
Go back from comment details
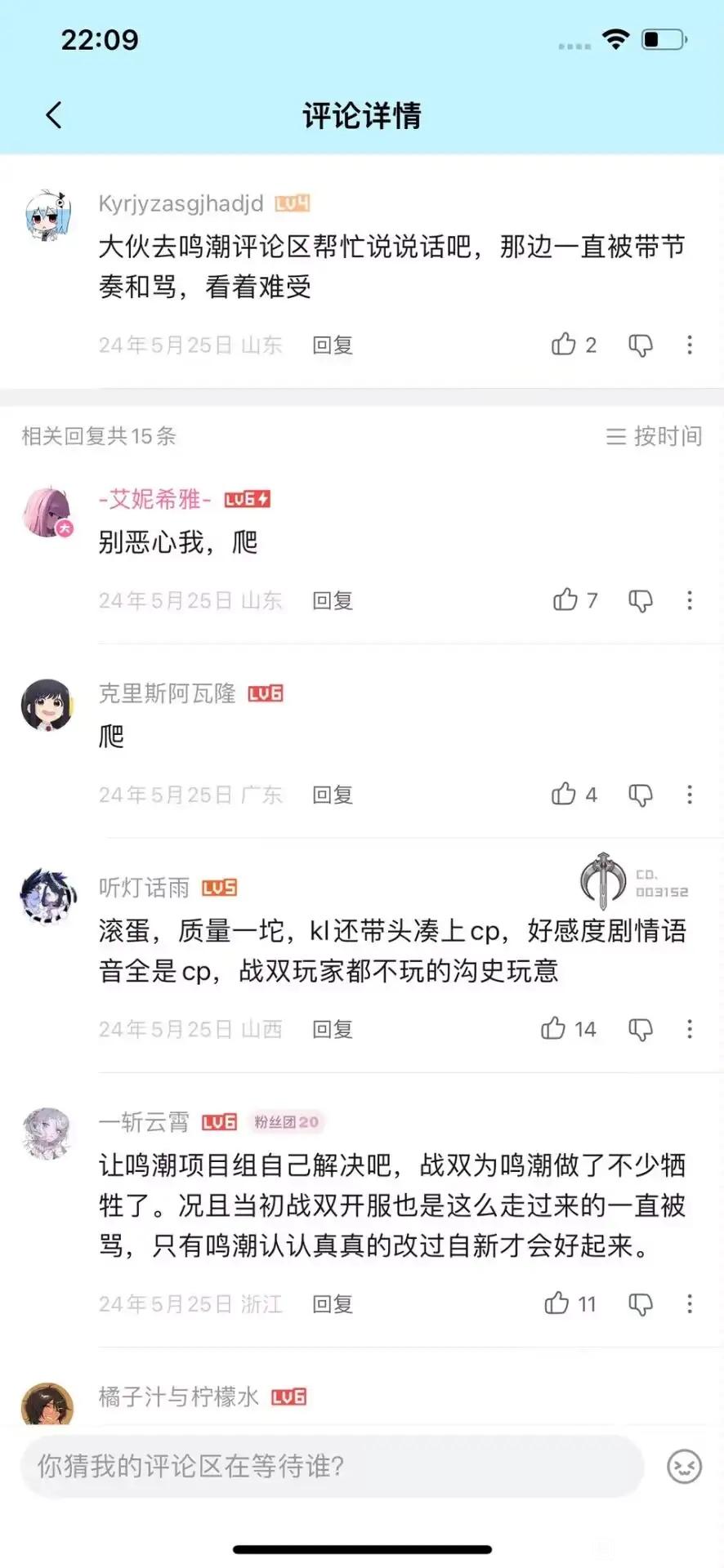[x=54, y=115]
